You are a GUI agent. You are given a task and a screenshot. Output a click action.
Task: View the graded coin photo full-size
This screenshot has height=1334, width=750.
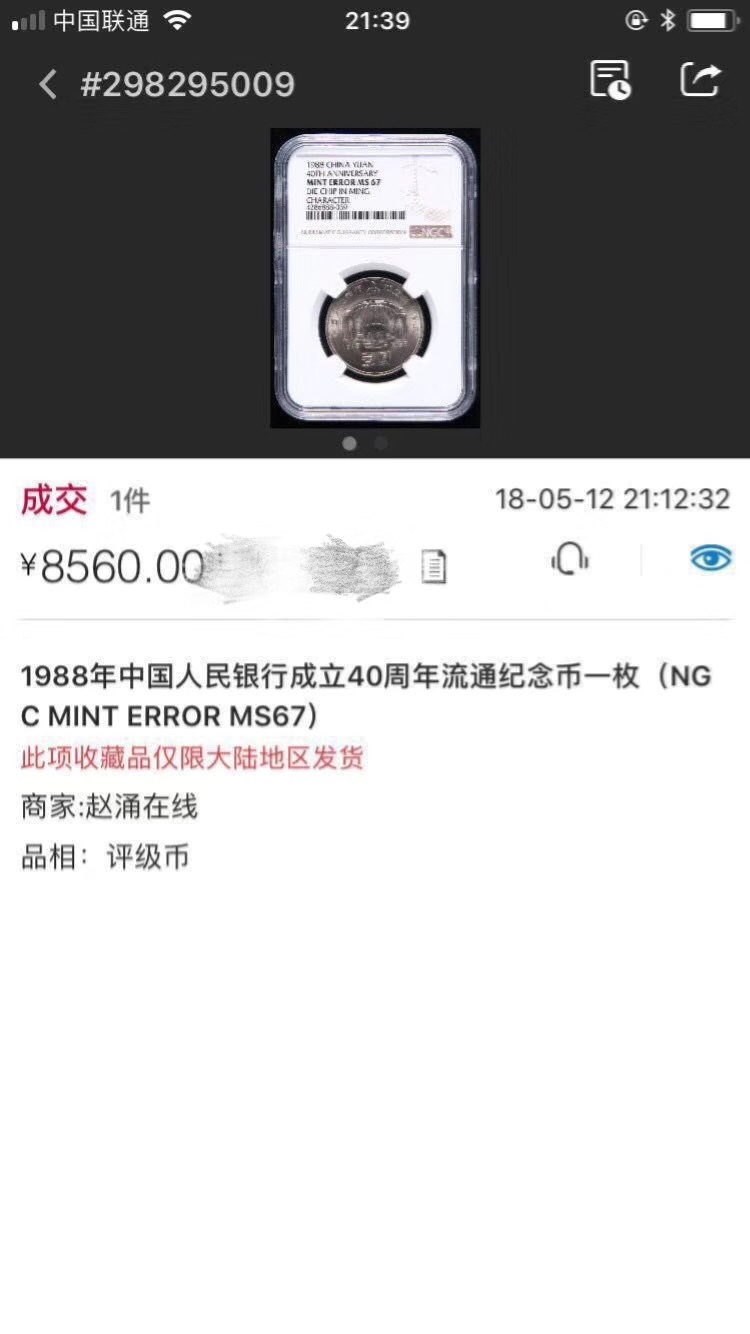[375, 278]
